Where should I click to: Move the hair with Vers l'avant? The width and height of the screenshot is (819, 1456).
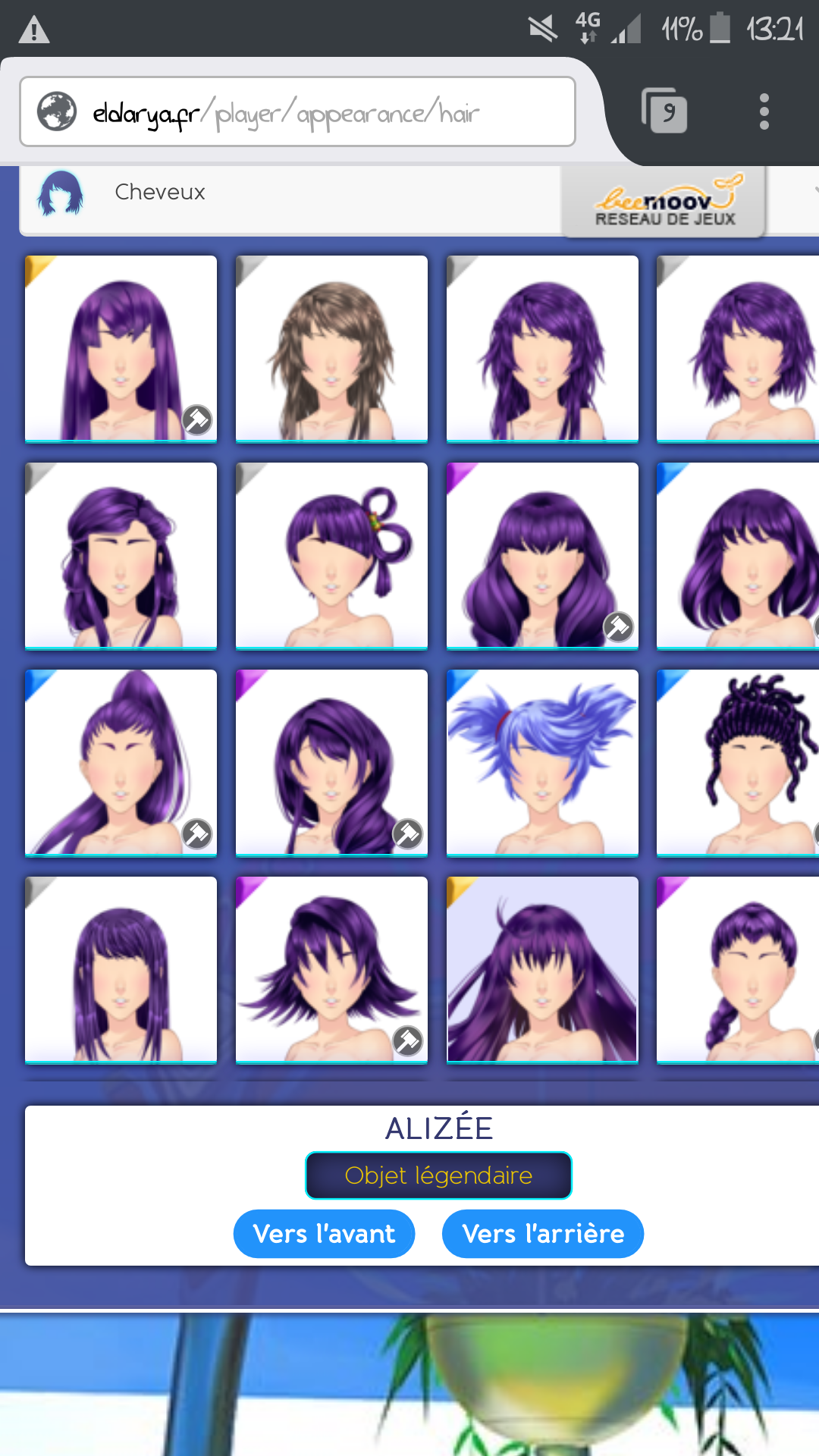pos(325,1234)
